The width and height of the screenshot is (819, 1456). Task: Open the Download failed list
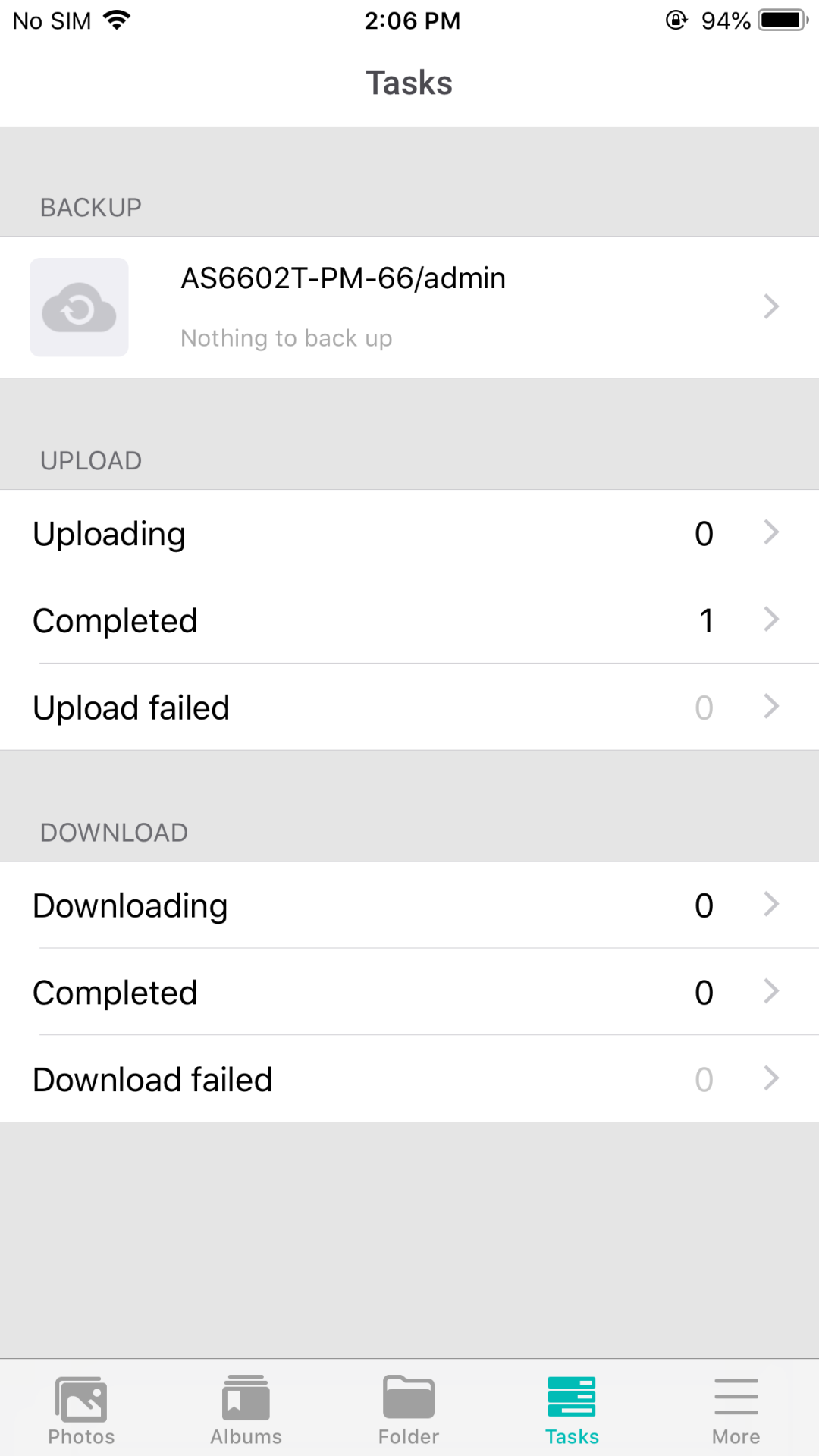click(x=409, y=1079)
